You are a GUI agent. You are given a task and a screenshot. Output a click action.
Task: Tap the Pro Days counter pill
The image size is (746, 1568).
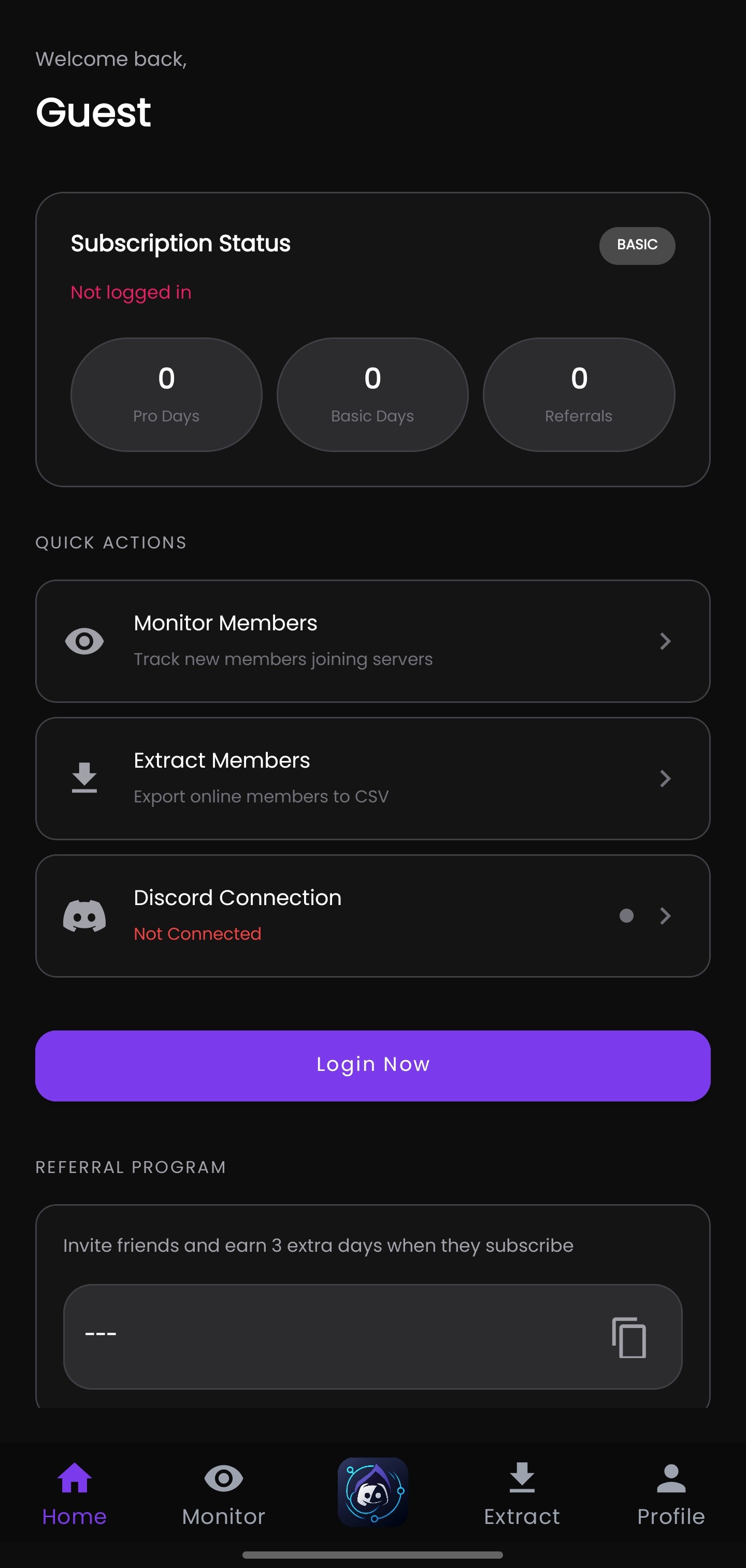pos(166,394)
